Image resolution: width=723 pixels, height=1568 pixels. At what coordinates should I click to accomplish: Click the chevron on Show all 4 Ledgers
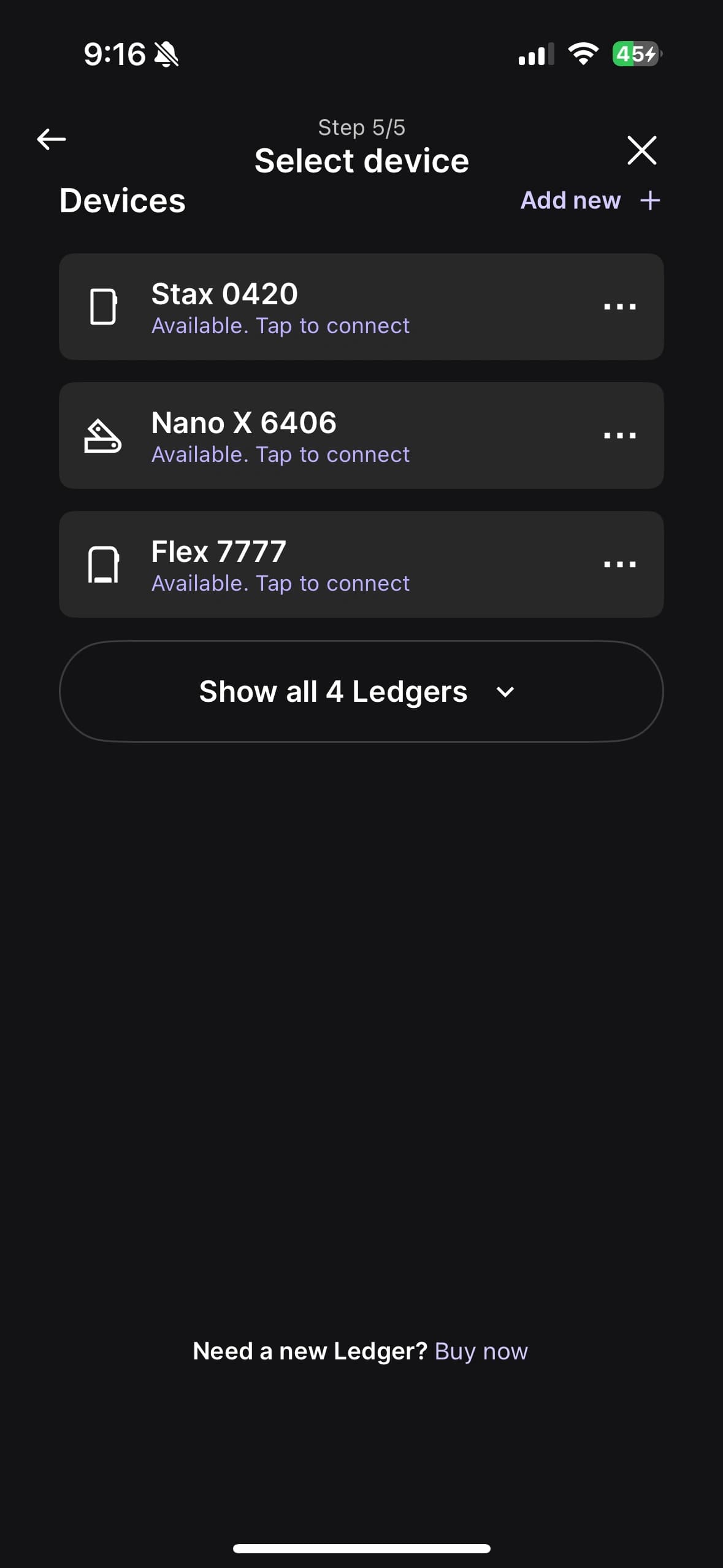[505, 691]
